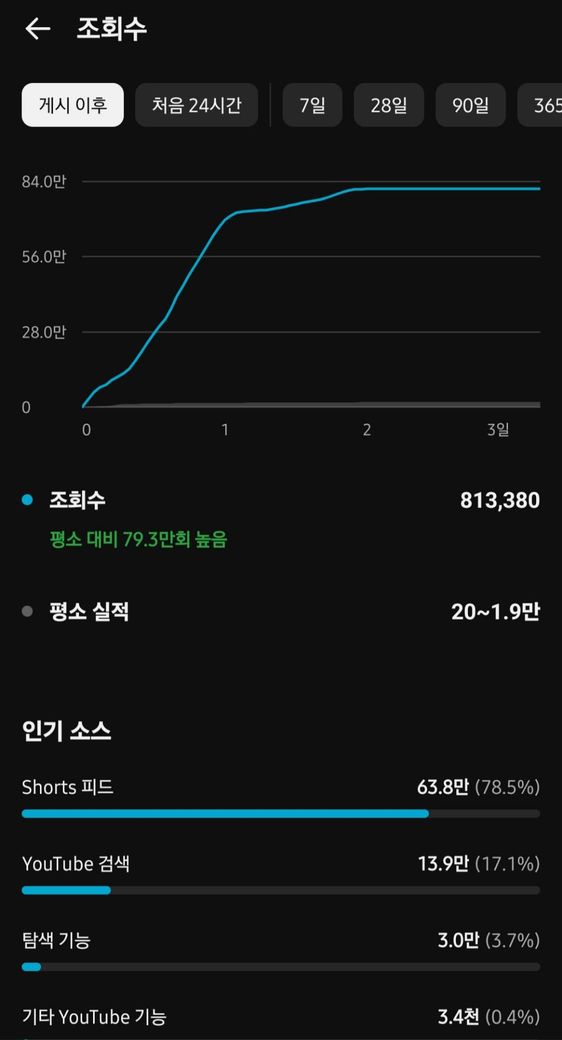Choose the 7일 period chip

pyautogui.click(x=313, y=105)
